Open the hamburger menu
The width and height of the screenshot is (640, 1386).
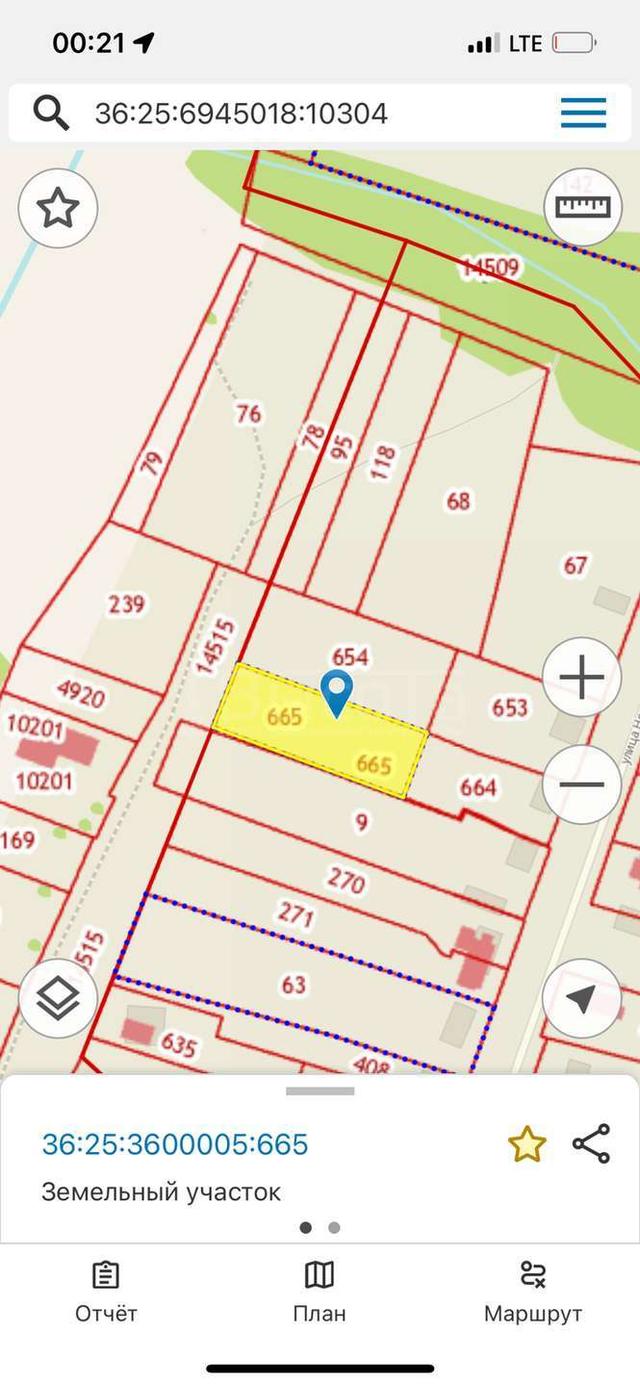(x=583, y=113)
